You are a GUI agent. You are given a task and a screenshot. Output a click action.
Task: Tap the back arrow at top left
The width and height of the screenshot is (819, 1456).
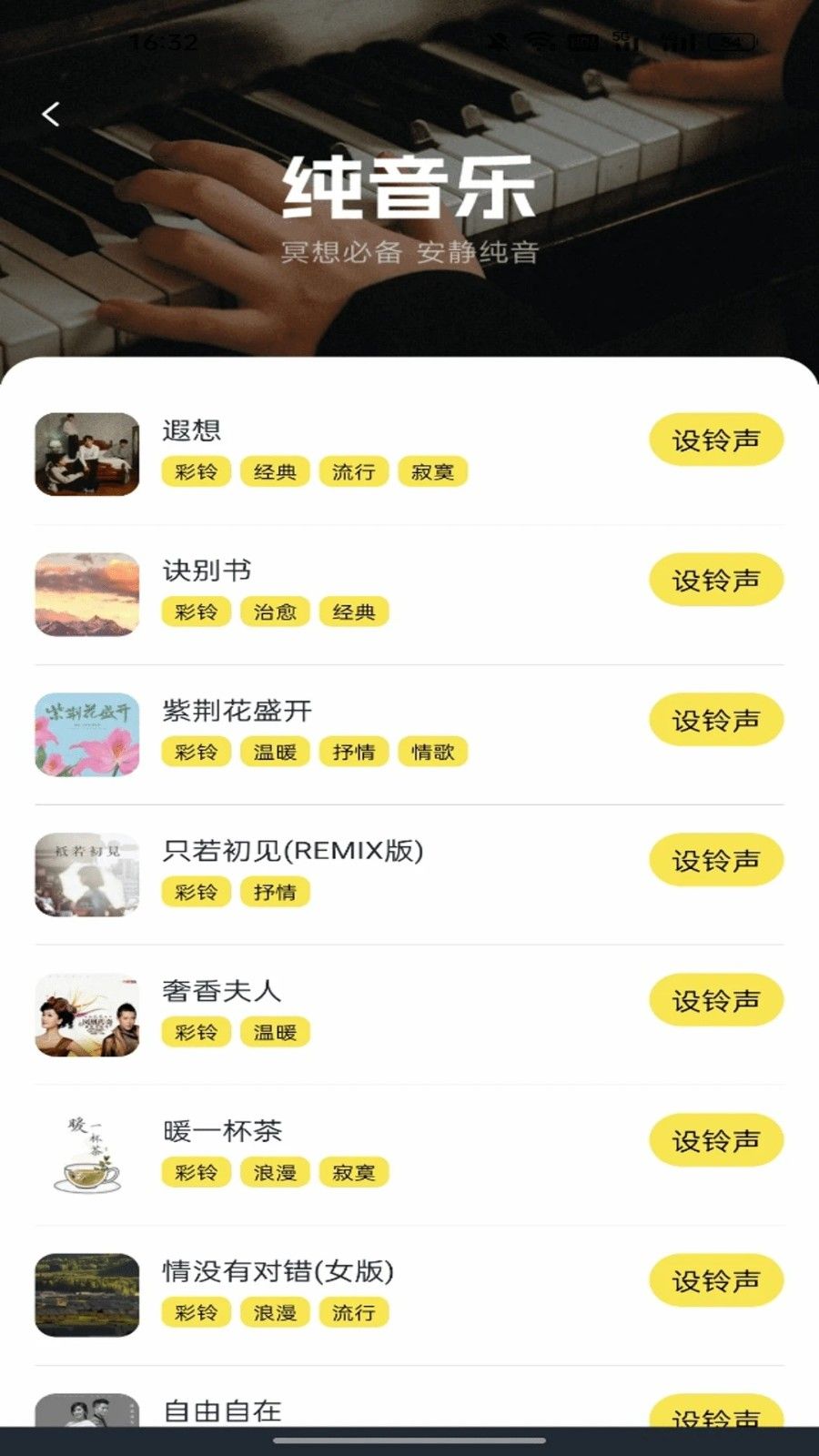pos(52,114)
